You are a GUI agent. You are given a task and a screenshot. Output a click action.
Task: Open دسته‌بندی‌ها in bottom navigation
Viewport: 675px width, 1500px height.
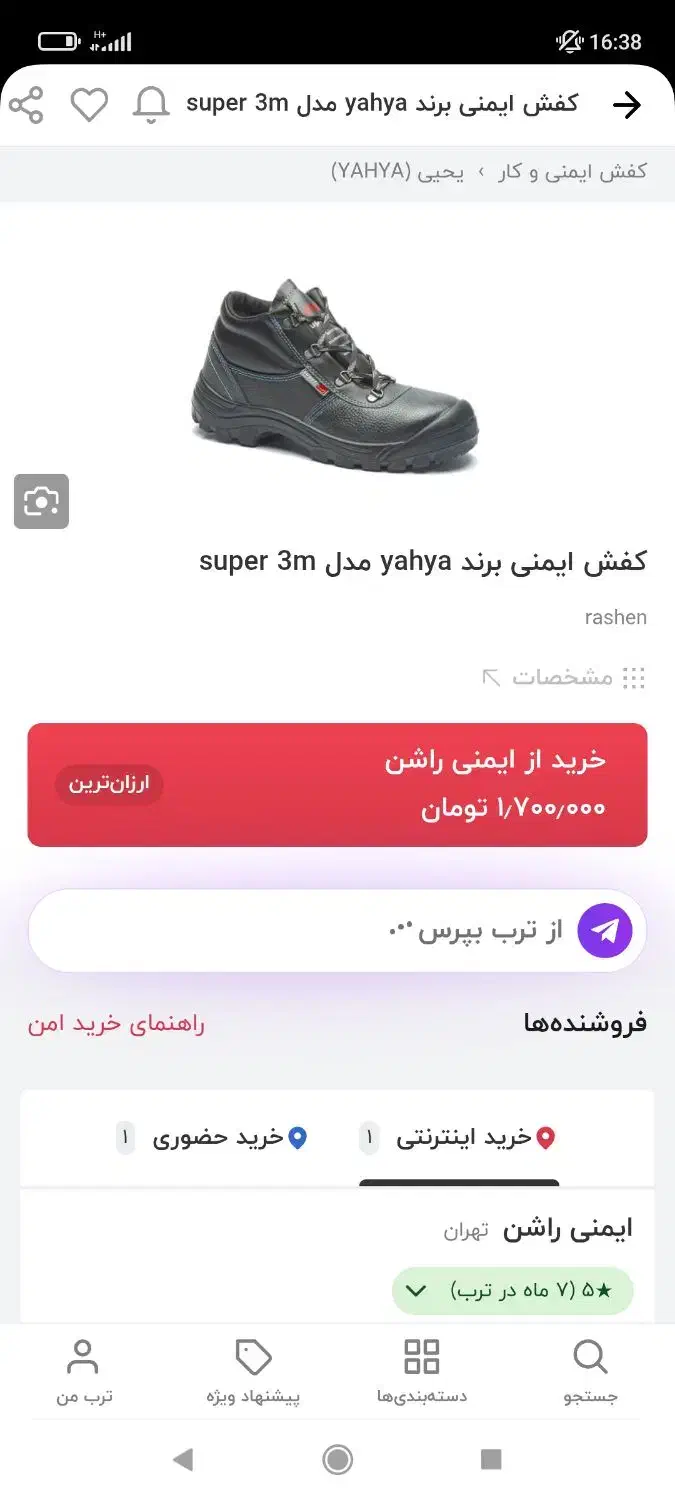click(x=422, y=1373)
